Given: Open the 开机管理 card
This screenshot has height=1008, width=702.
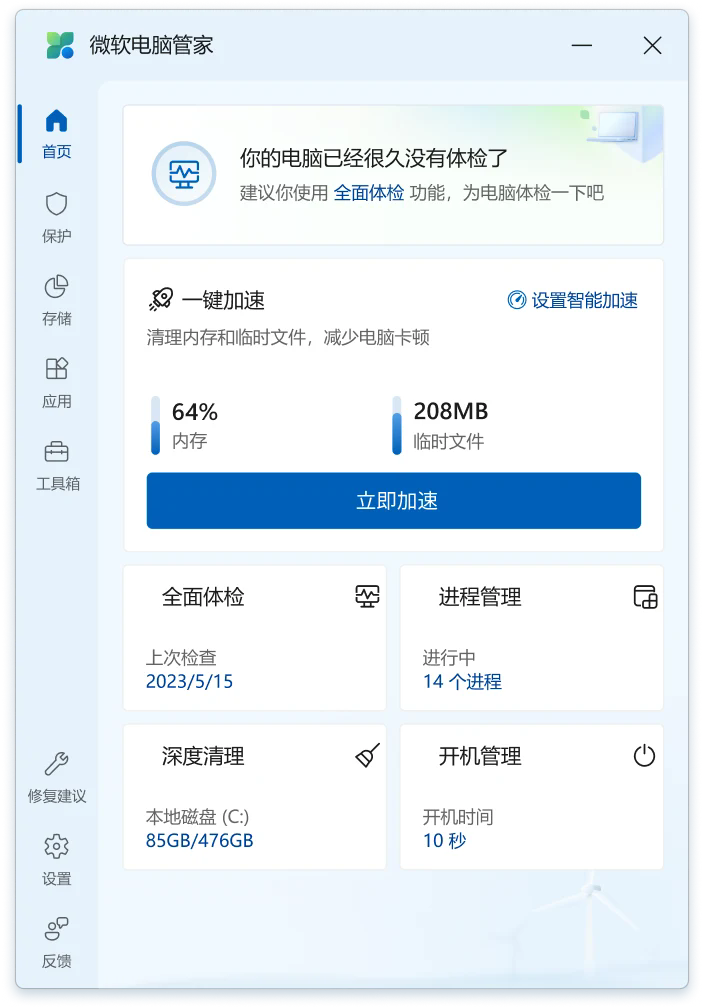Looking at the screenshot, I should [531, 797].
